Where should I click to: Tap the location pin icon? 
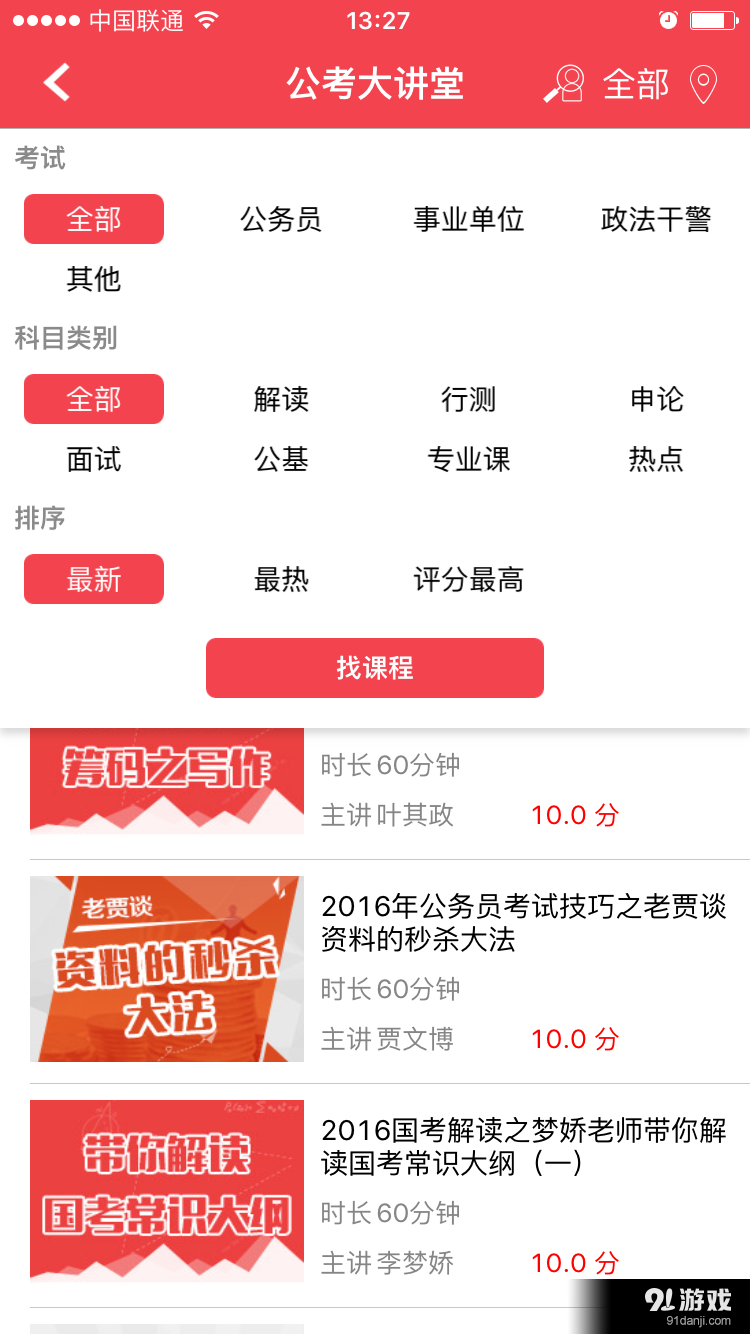tap(703, 85)
